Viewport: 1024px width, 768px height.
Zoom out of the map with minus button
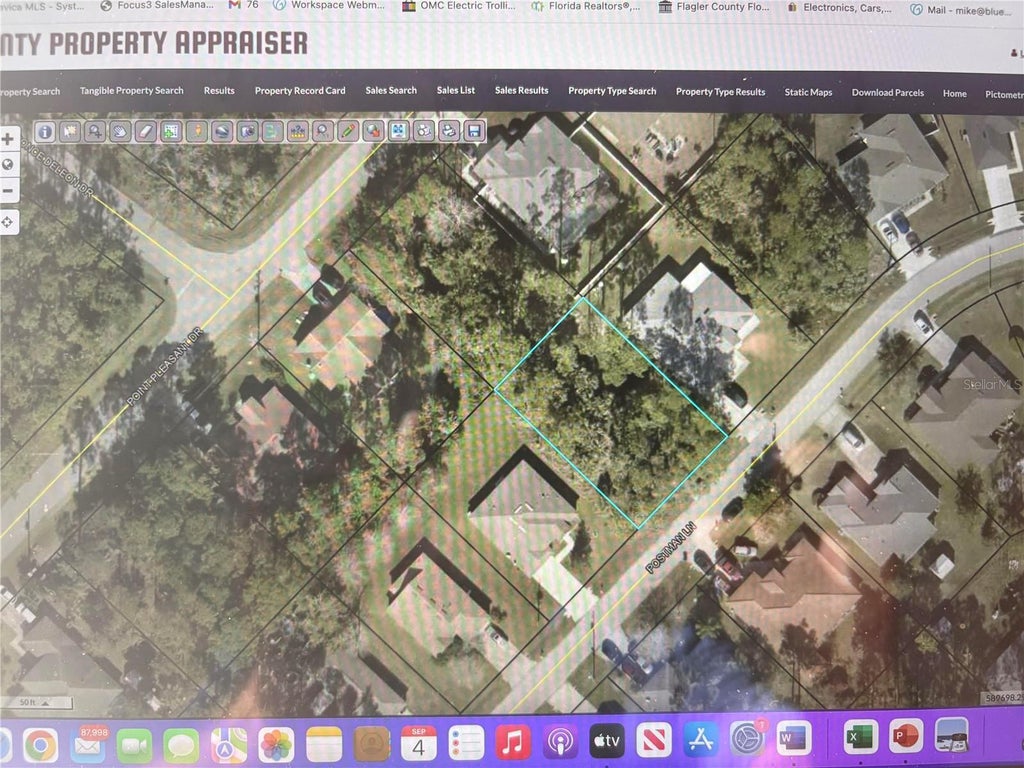tap(8, 189)
